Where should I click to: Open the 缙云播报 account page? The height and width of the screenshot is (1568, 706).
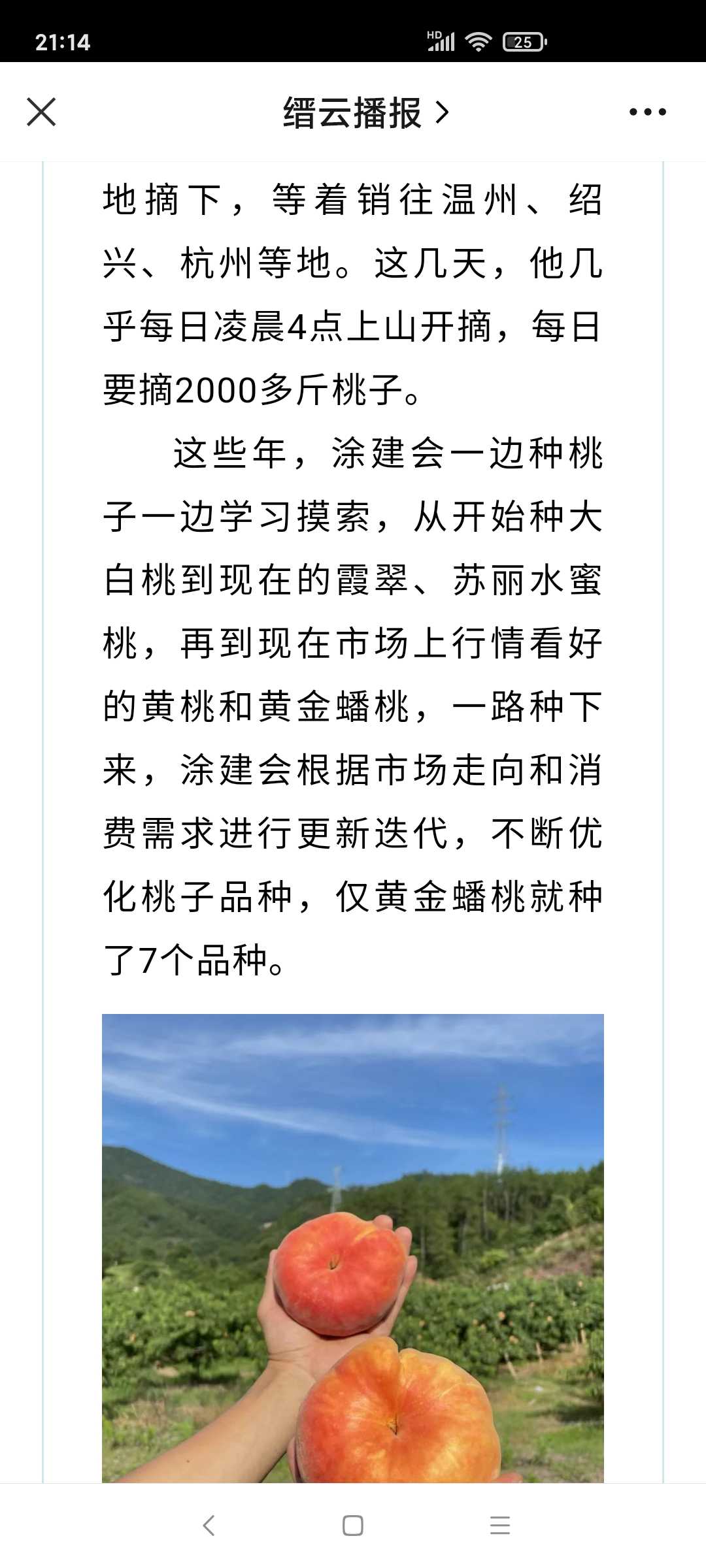[366, 112]
